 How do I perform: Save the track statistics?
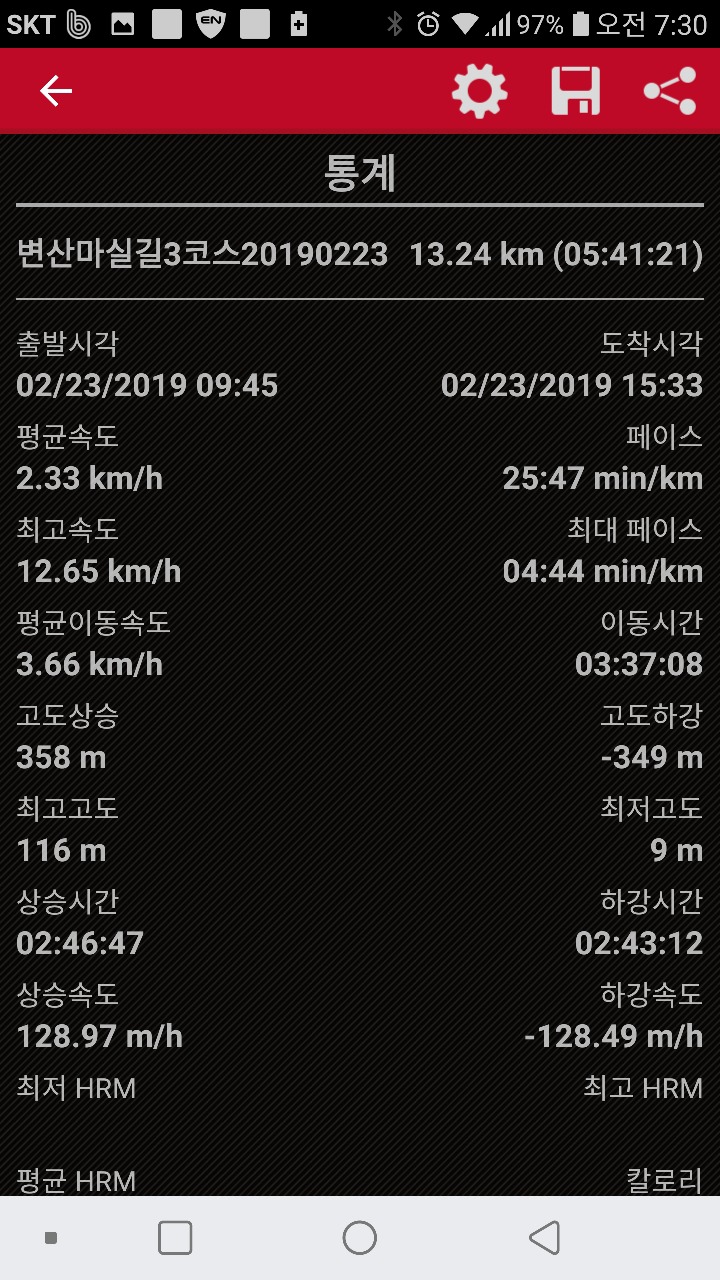click(x=576, y=92)
